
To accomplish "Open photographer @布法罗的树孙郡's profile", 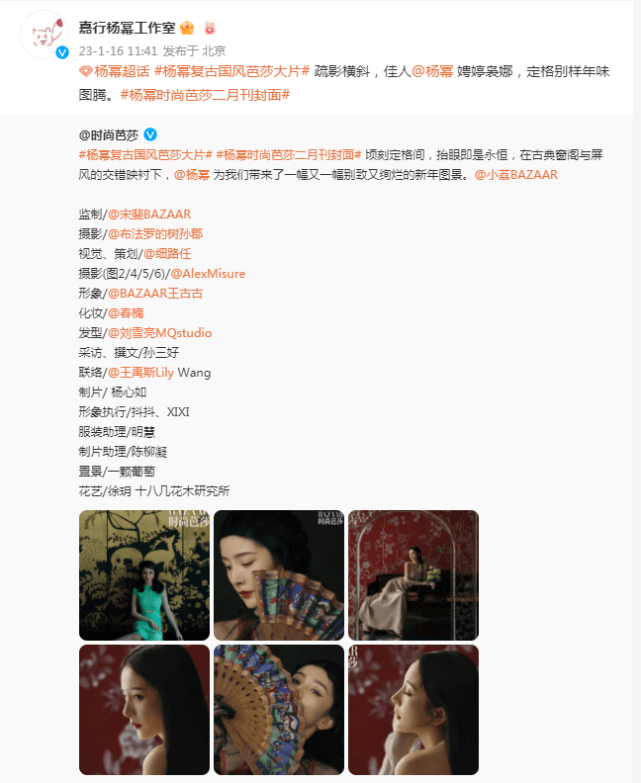I will pyautogui.click(x=155, y=233).
